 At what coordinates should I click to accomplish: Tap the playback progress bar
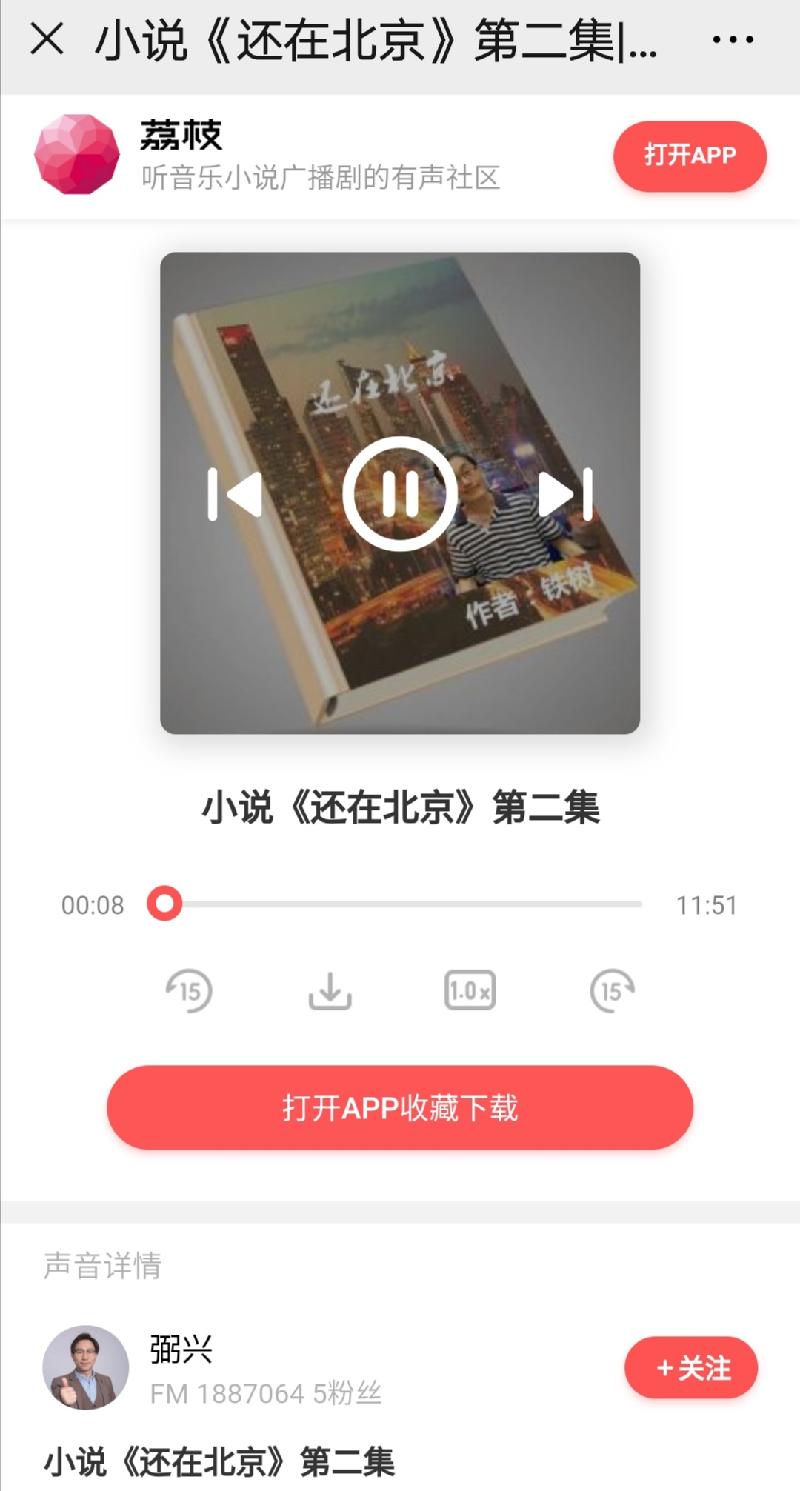[400, 904]
